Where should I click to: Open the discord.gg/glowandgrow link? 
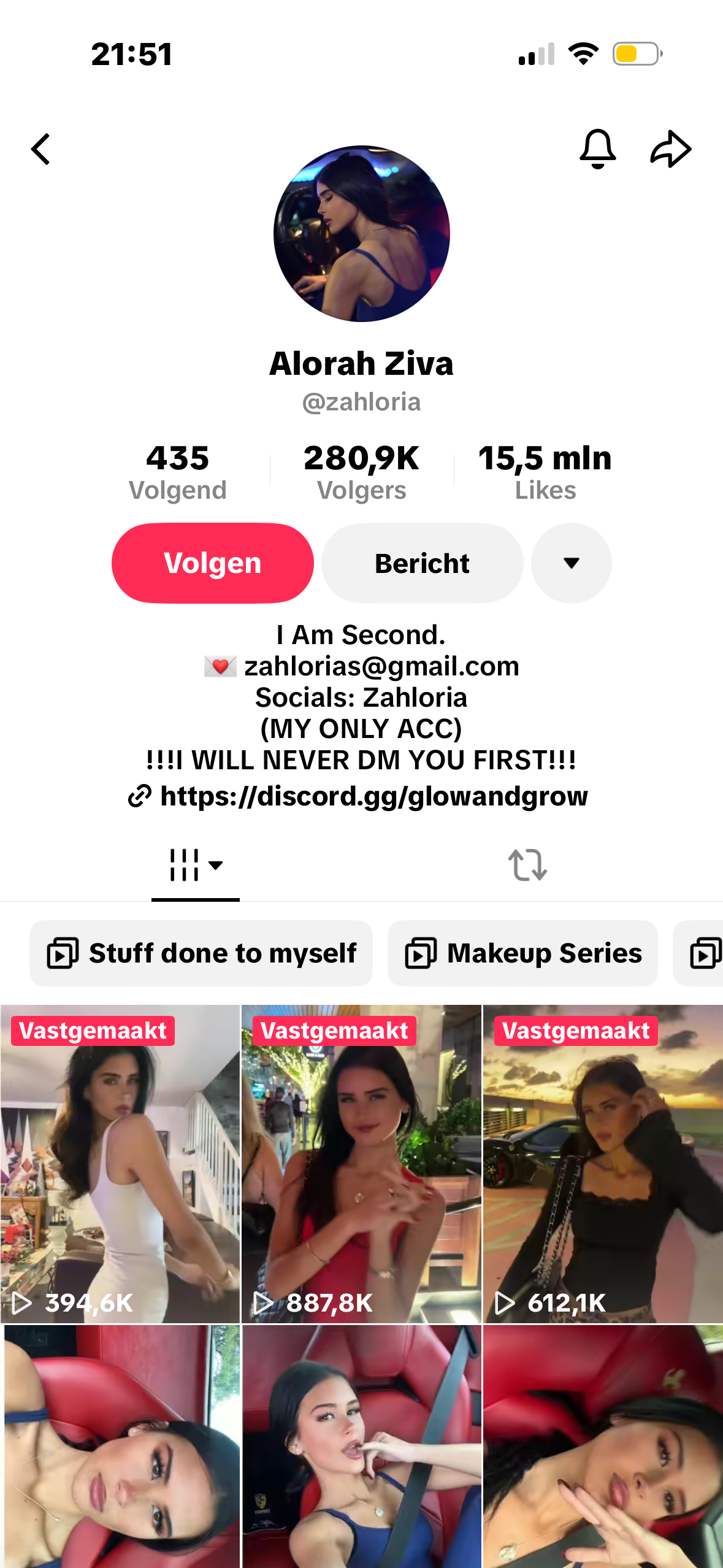(x=373, y=796)
